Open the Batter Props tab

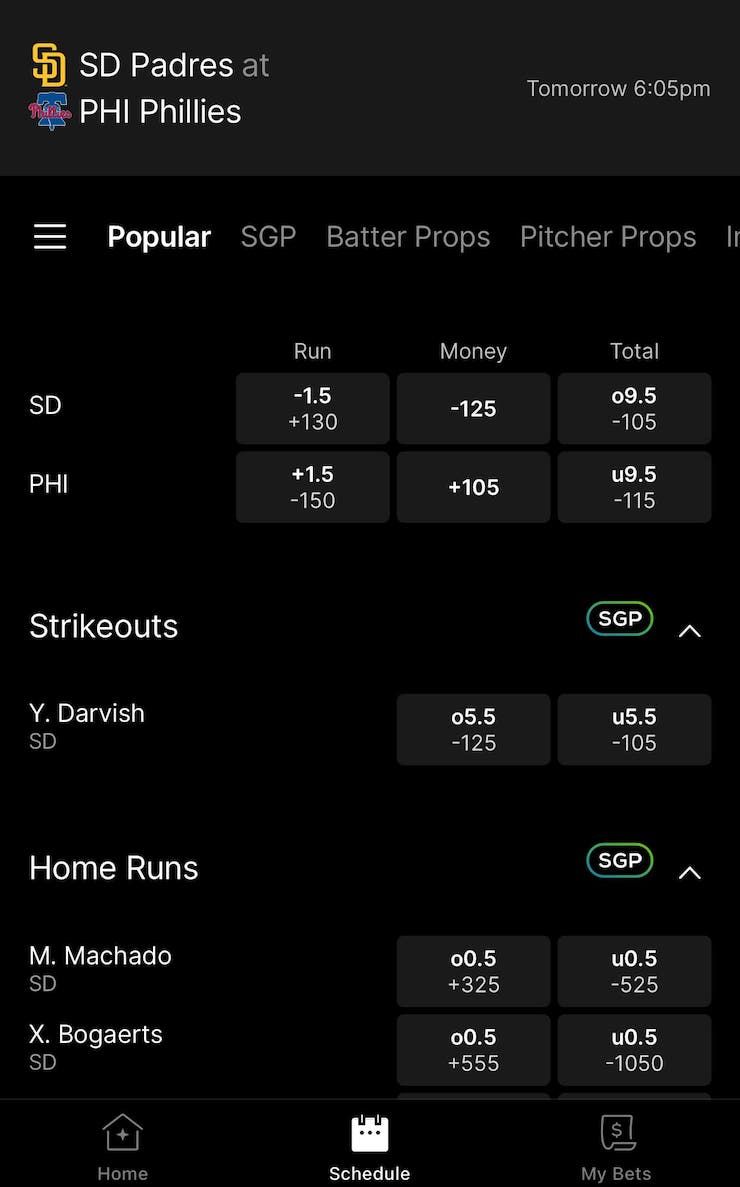click(408, 237)
